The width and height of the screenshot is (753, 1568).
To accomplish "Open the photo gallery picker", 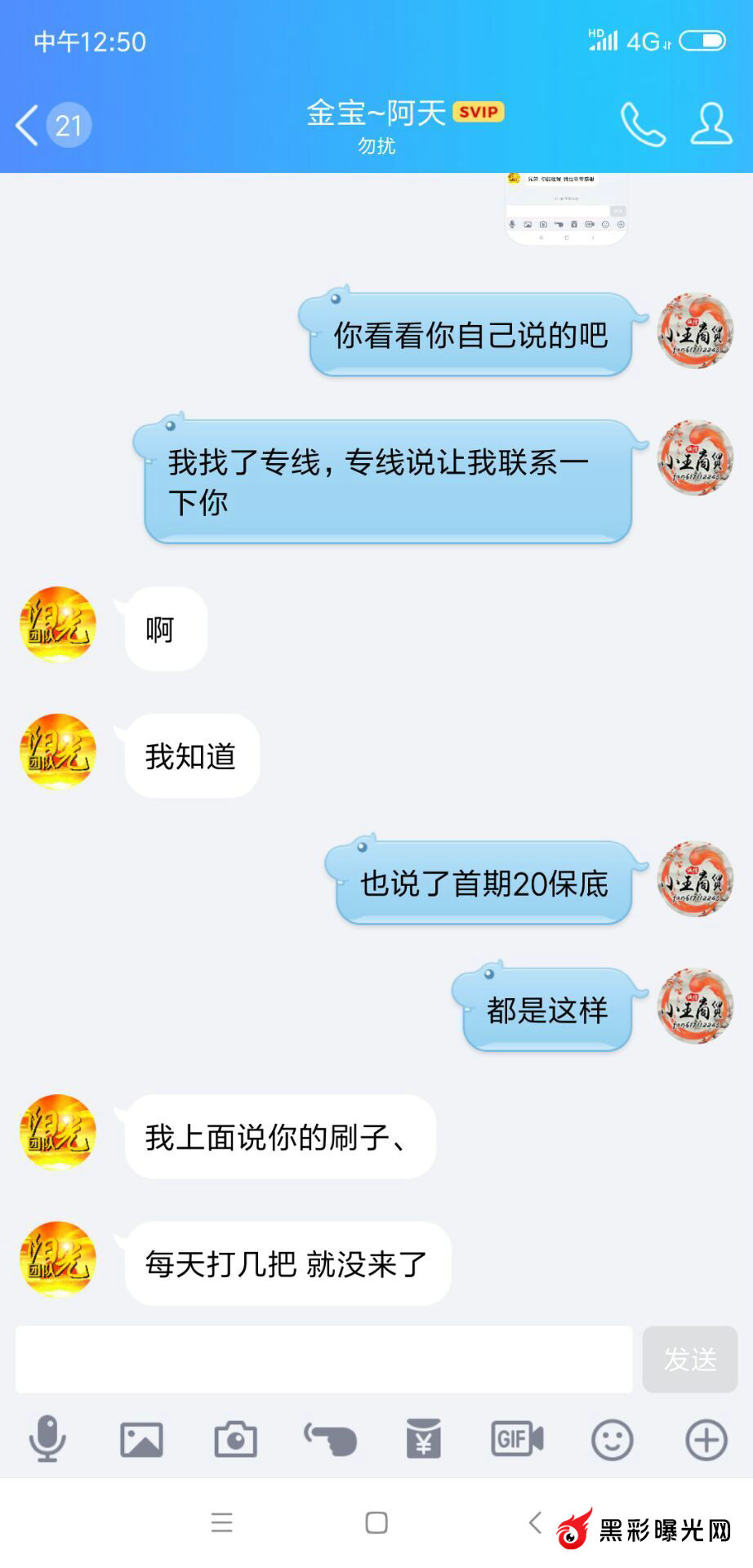I will coord(141,1439).
